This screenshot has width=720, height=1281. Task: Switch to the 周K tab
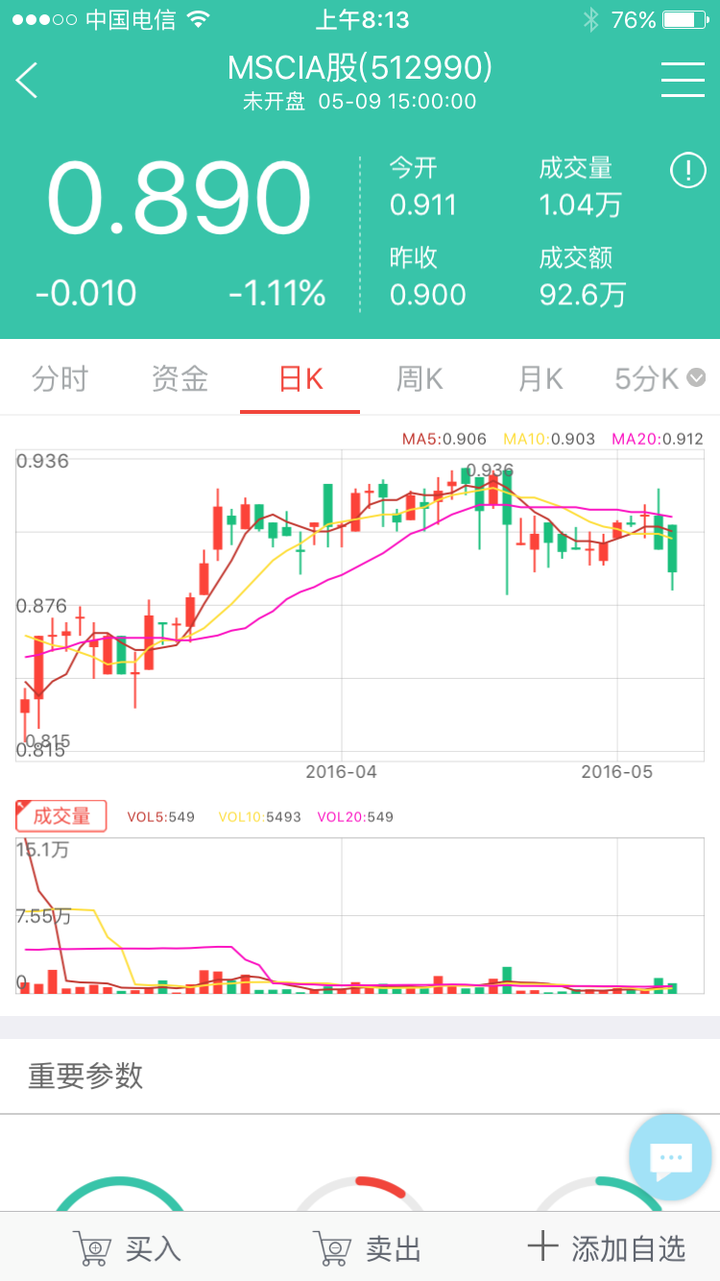coord(418,379)
